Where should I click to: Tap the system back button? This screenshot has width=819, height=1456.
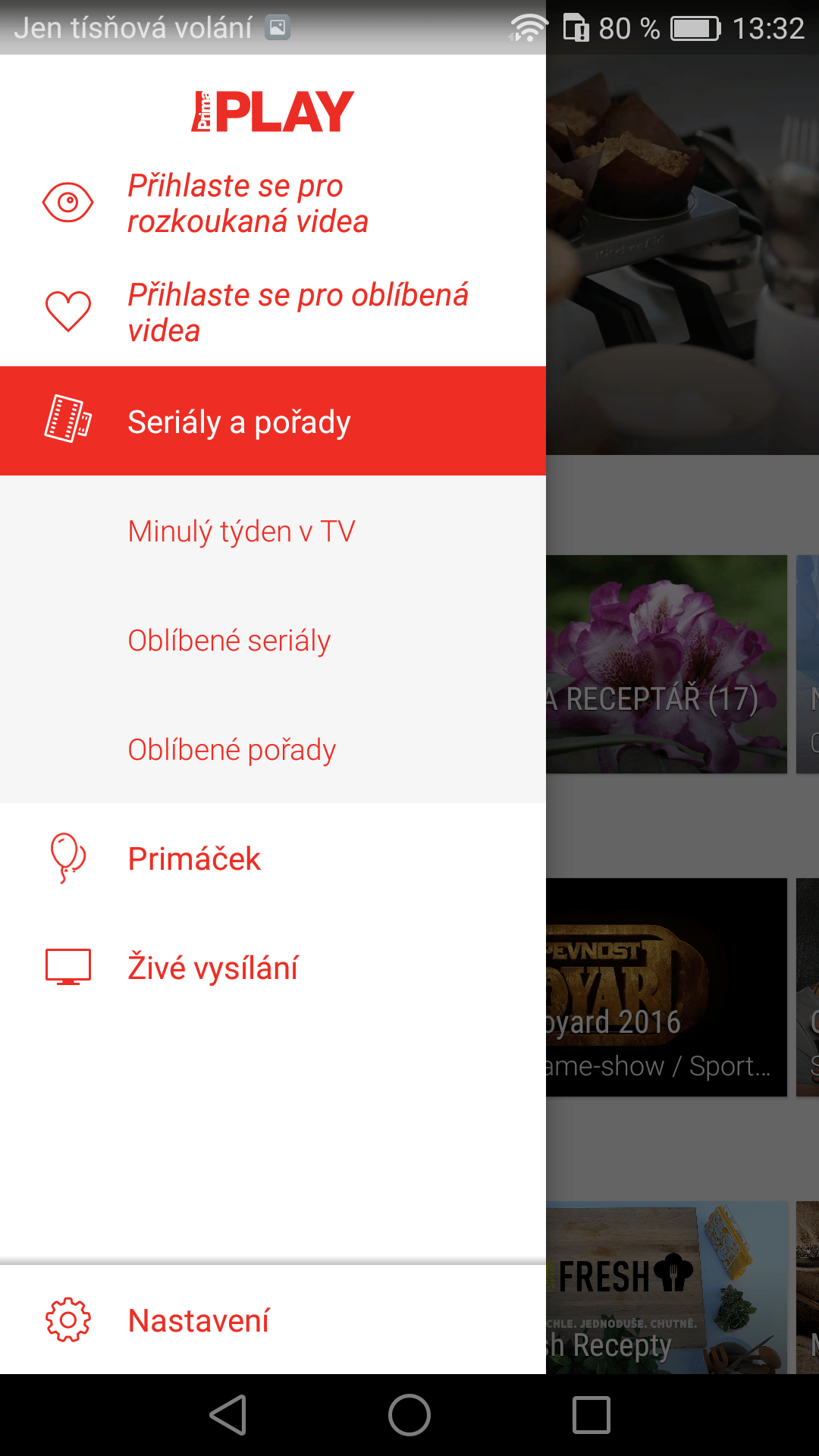click(x=227, y=1415)
